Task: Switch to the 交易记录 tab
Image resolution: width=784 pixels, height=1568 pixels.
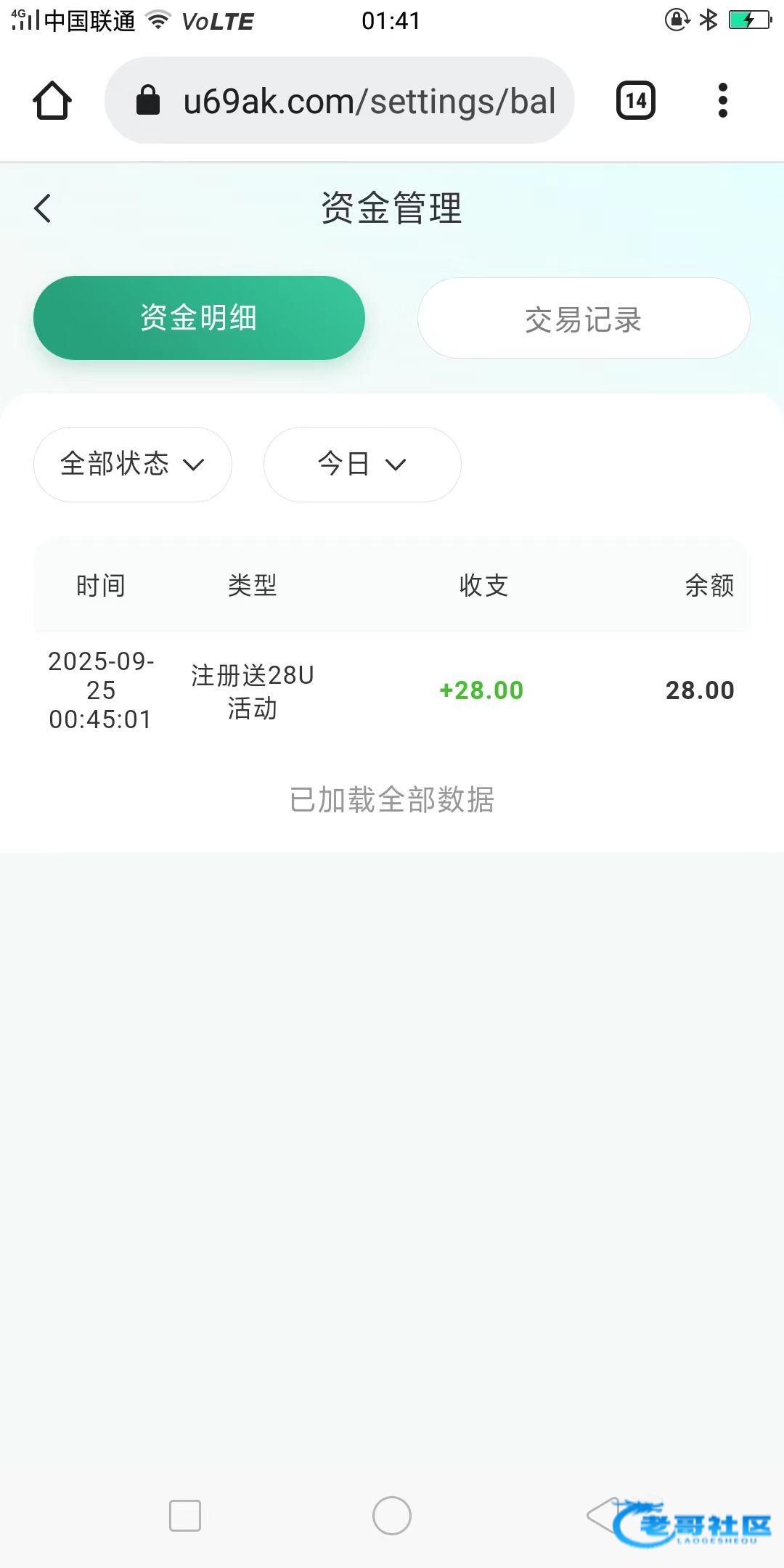Action: [583, 319]
